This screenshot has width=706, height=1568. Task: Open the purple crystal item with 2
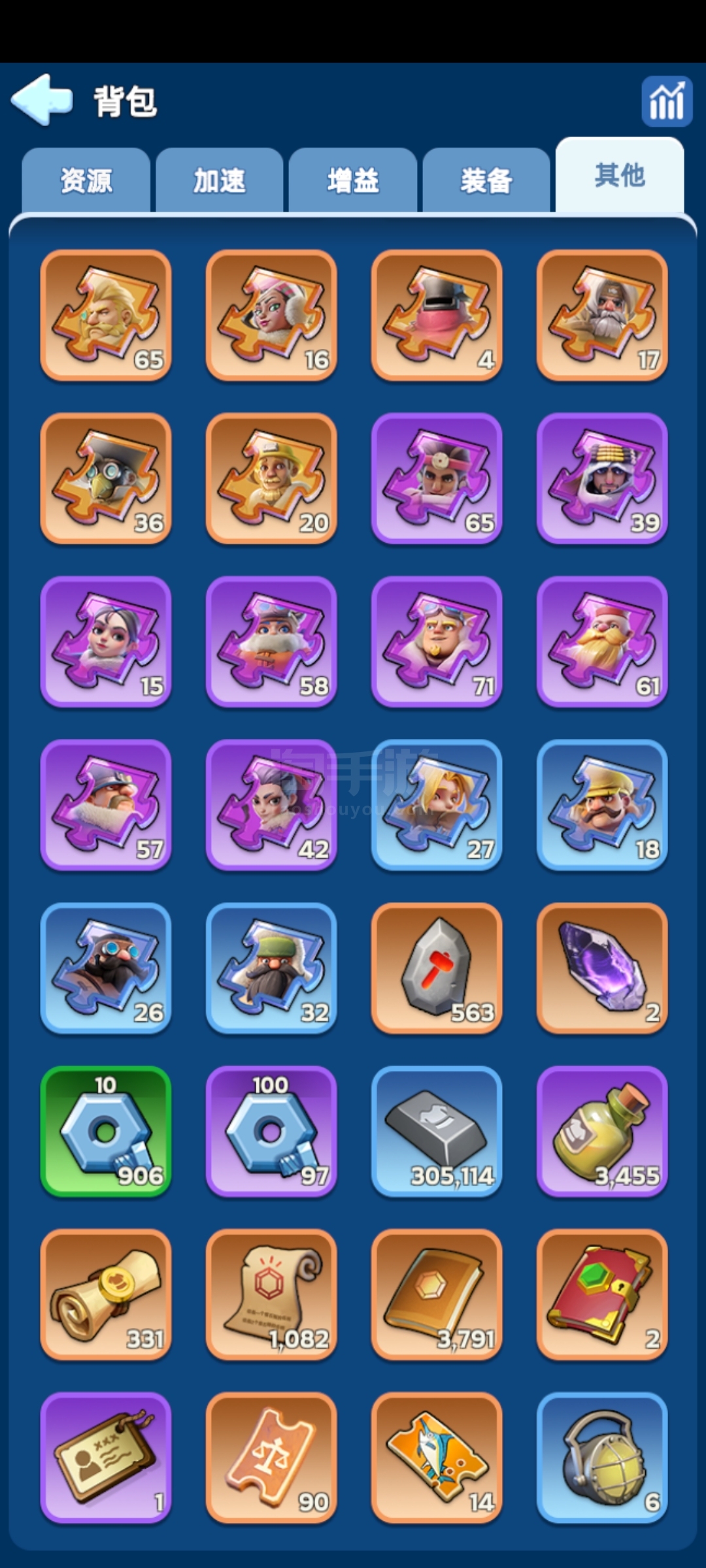tap(602, 968)
